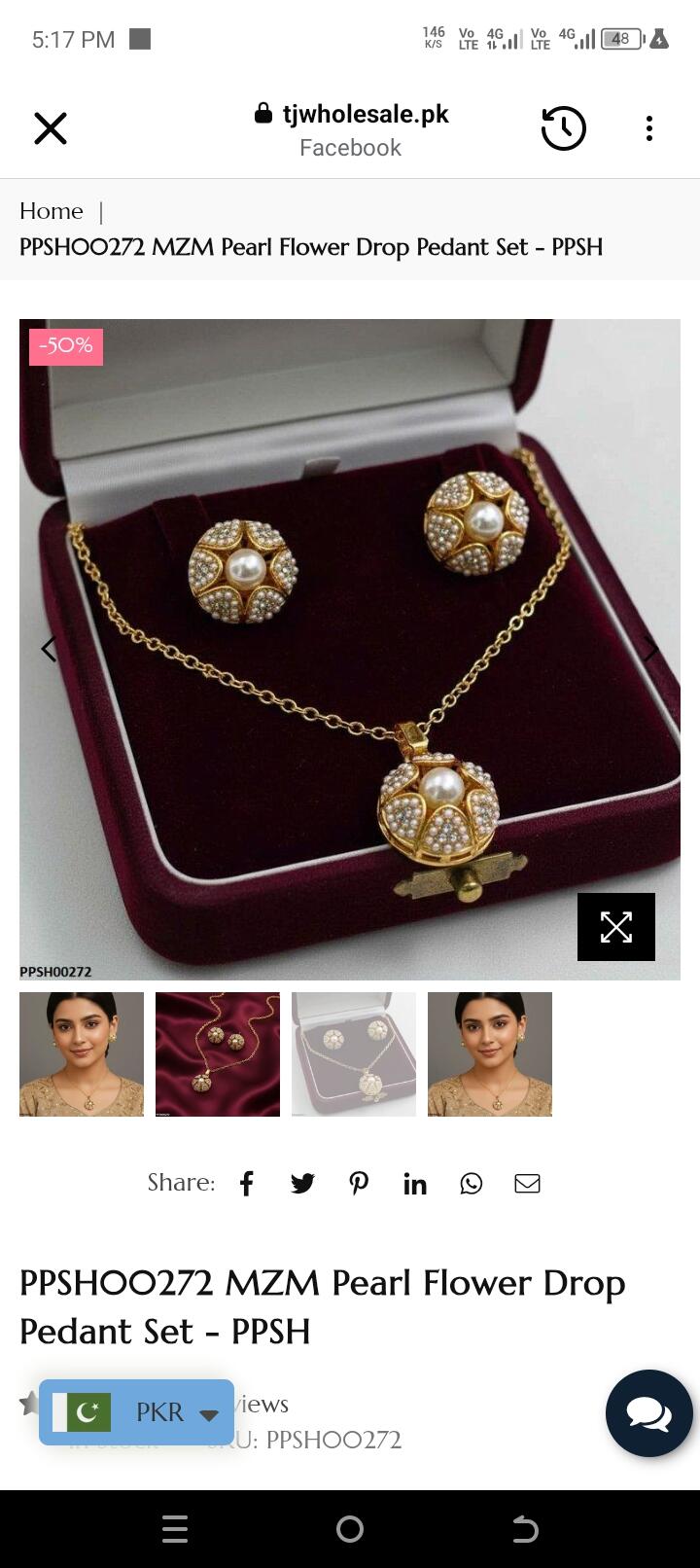Pin the product on Pinterest
This screenshot has height=1568, width=700.
(x=359, y=1183)
